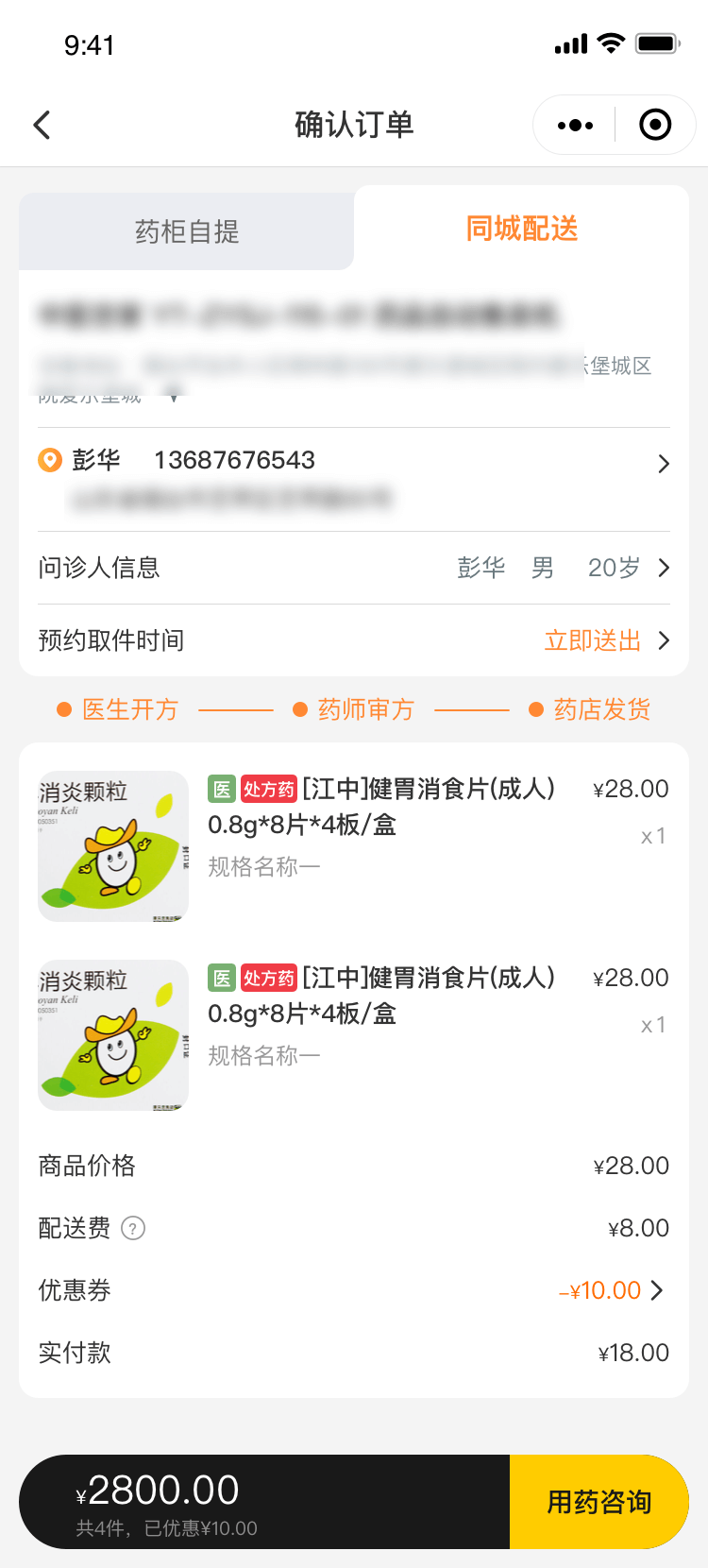Image resolution: width=708 pixels, height=1568 pixels.
Task: Close the mini program with the circle icon
Action: [655, 125]
